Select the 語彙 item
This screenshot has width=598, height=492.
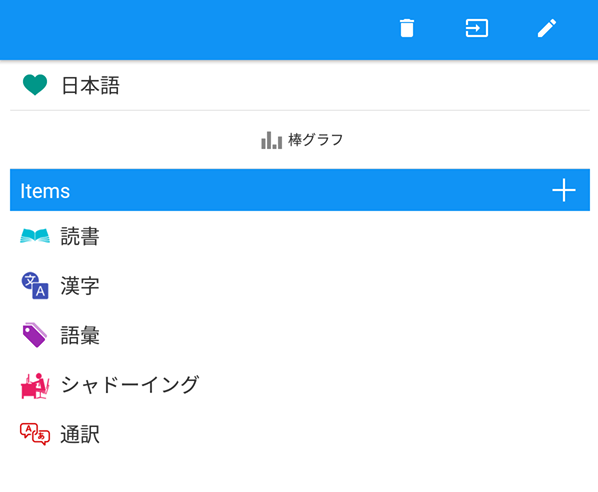click(x=300, y=335)
